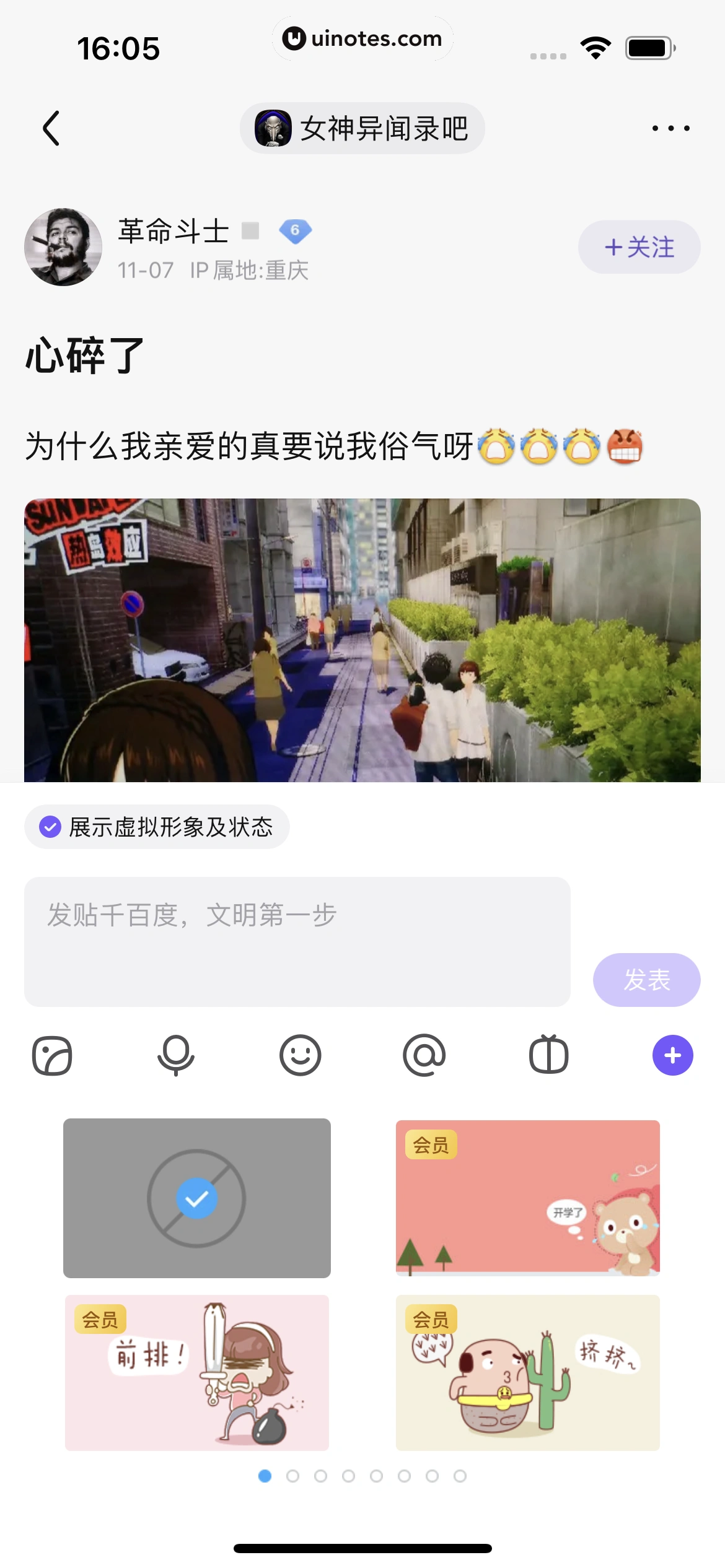Choose the 前排! member bubble
The width and height of the screenshot is (725, 1568).
pos(196,1372)
